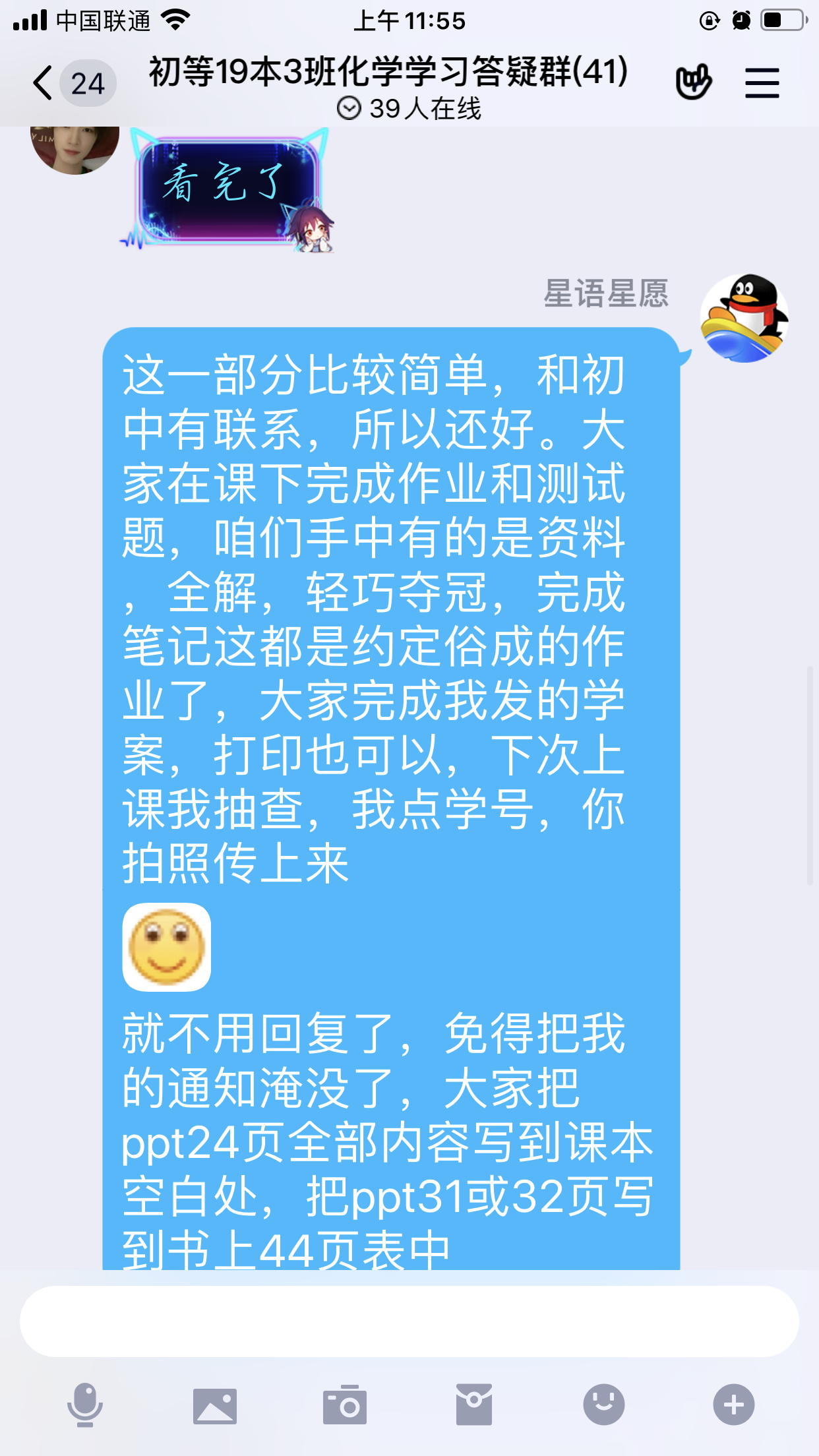Viewport: 819px width, 1456px height.
Task: Open the group interaction hand icon
Action: (x=693, y=82)
